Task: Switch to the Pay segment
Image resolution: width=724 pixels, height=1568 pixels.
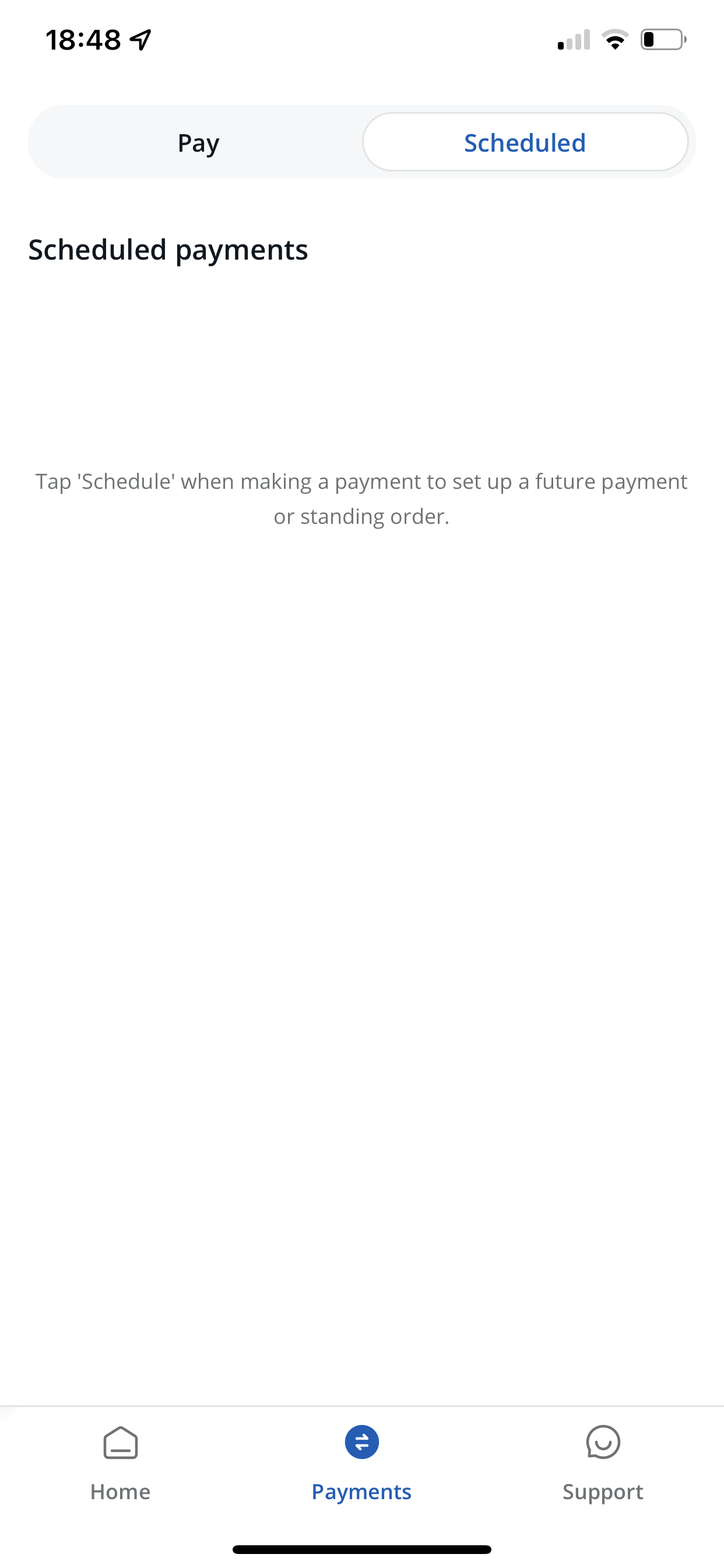Action: point(198,142)
